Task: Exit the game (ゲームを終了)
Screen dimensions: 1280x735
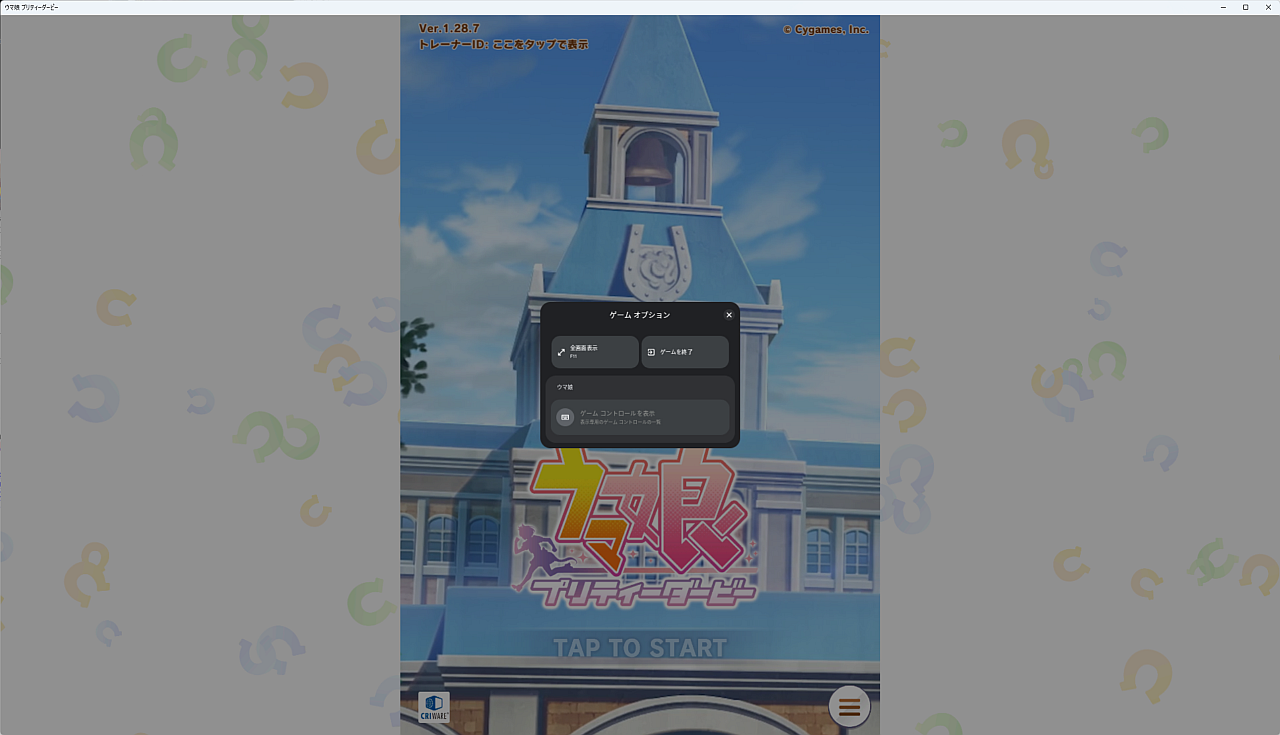Action: click(685, 352)
